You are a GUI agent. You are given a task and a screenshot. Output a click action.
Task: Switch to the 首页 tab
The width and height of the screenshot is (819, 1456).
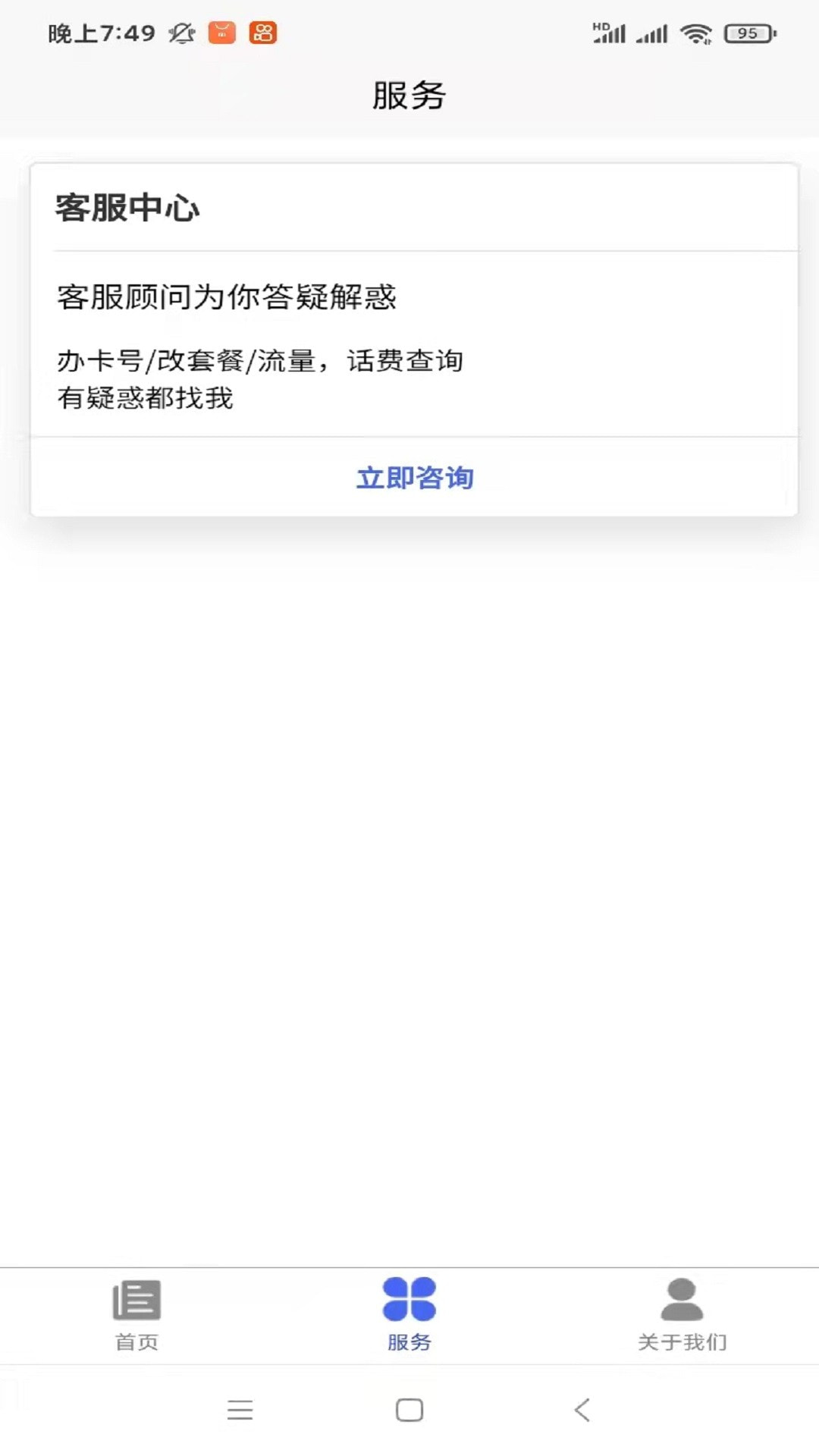click(136, 1314)
